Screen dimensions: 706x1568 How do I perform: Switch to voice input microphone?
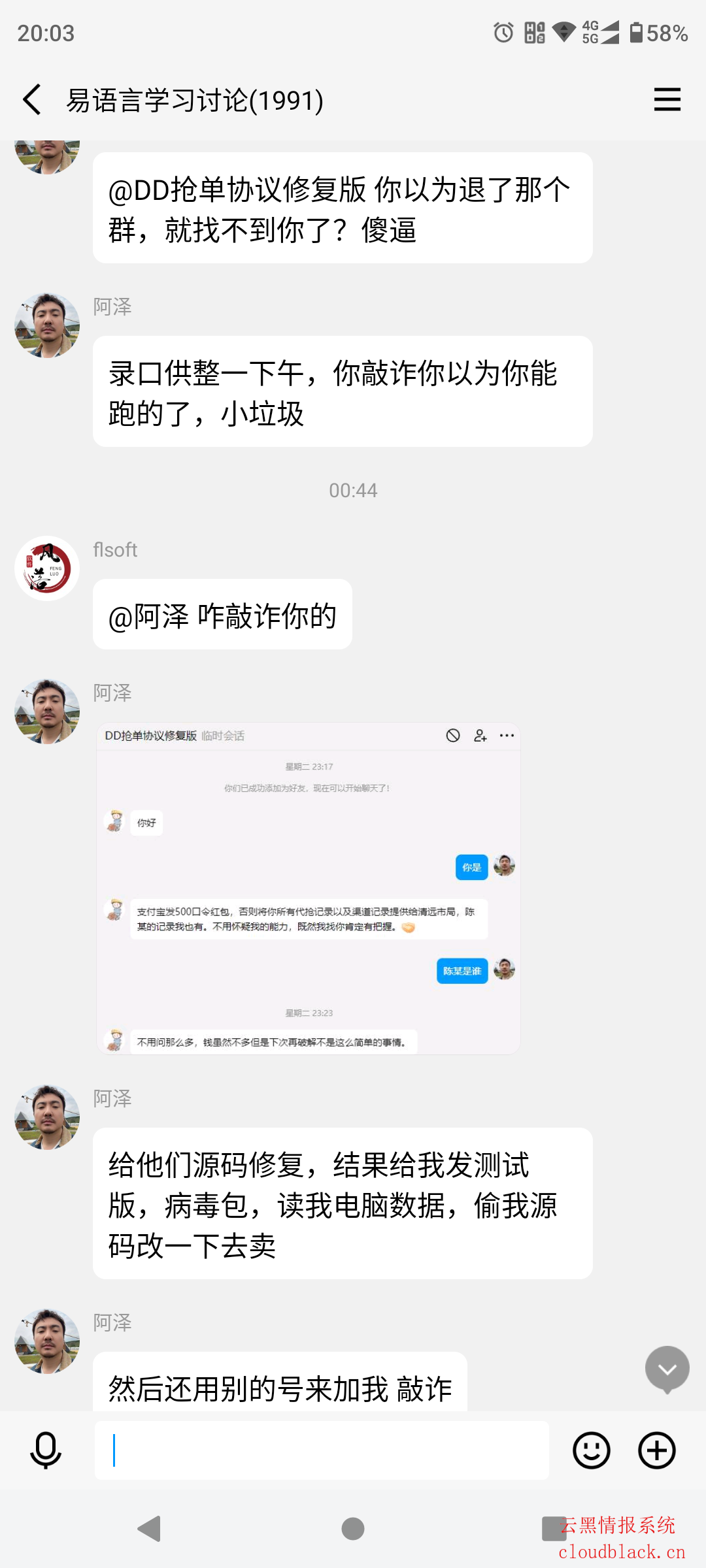[46, 1450]
